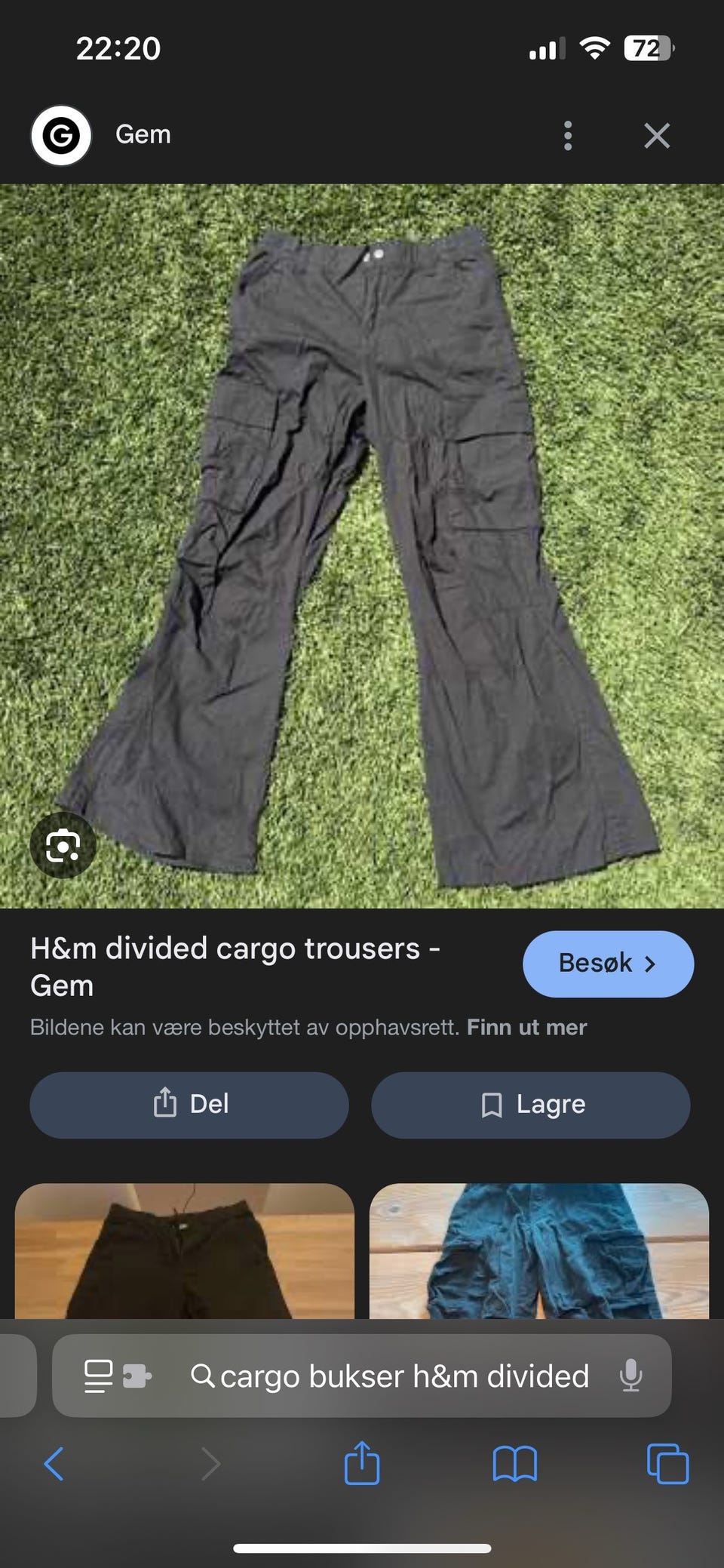Start voice search with the microphone
The width and height of the screenshot is (724, 1568).
point(630,1376)
